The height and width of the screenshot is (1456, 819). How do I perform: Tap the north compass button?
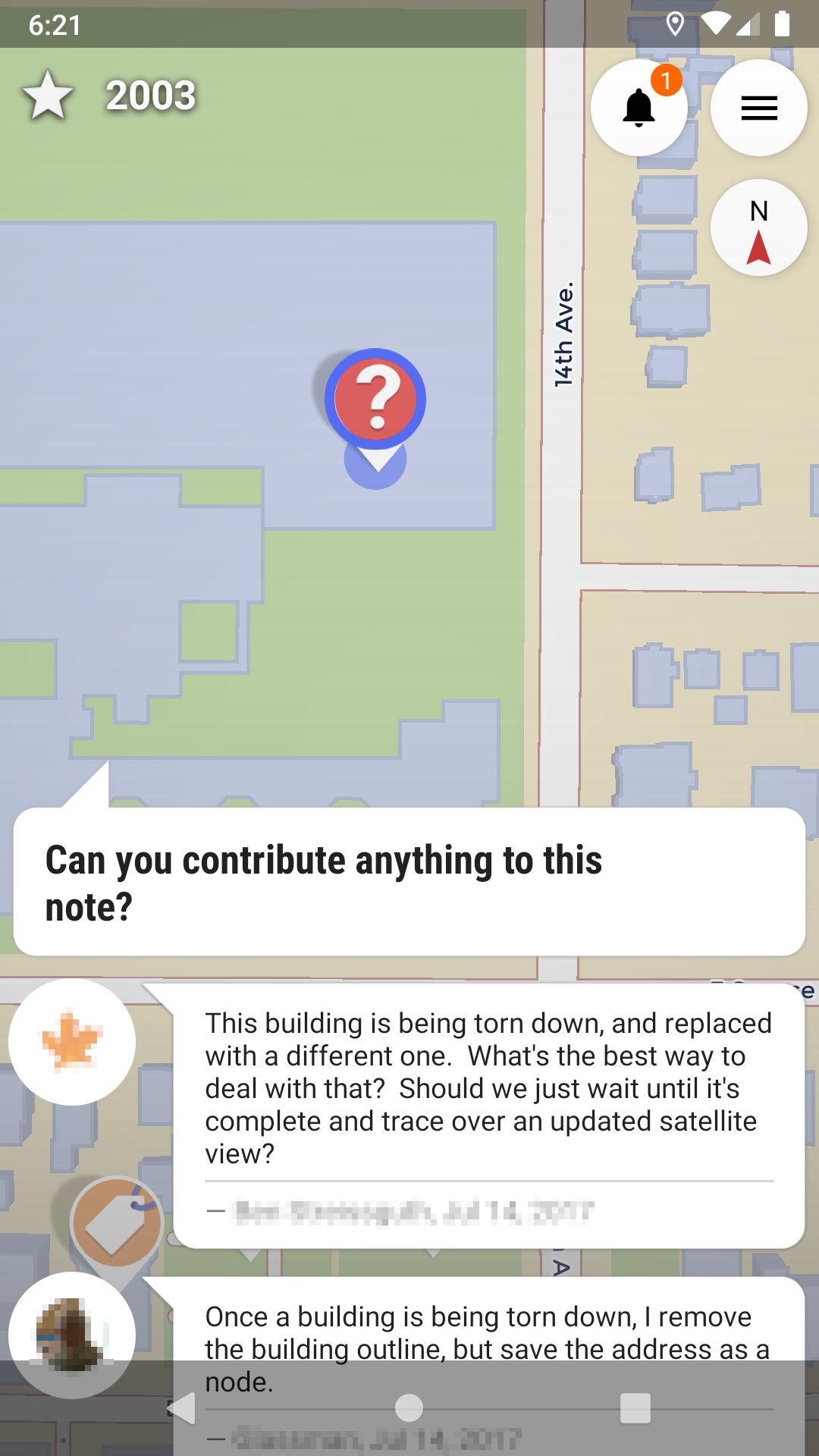coord(758,227)
